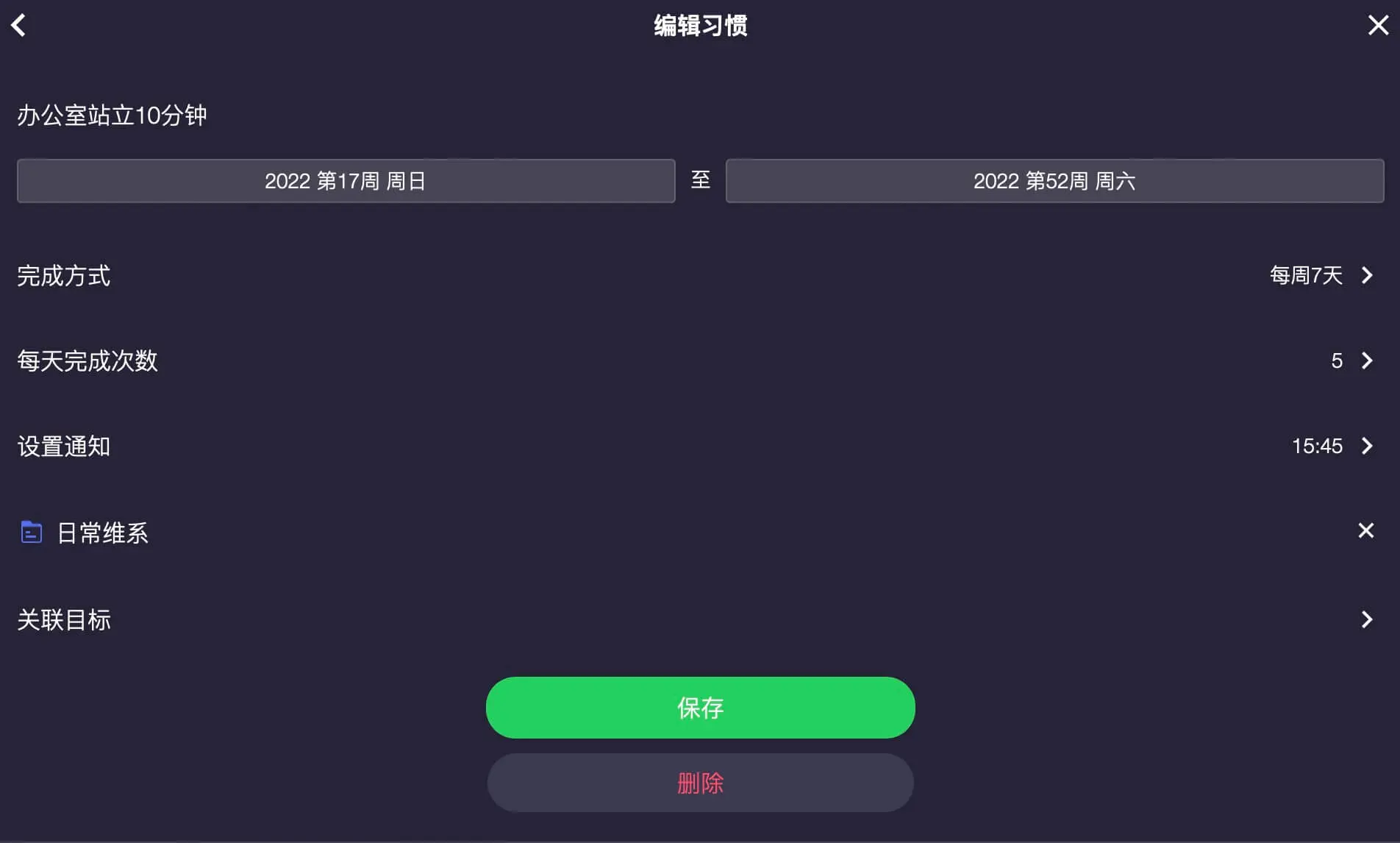Remove the 日常维系 category

coord(1365,531)
